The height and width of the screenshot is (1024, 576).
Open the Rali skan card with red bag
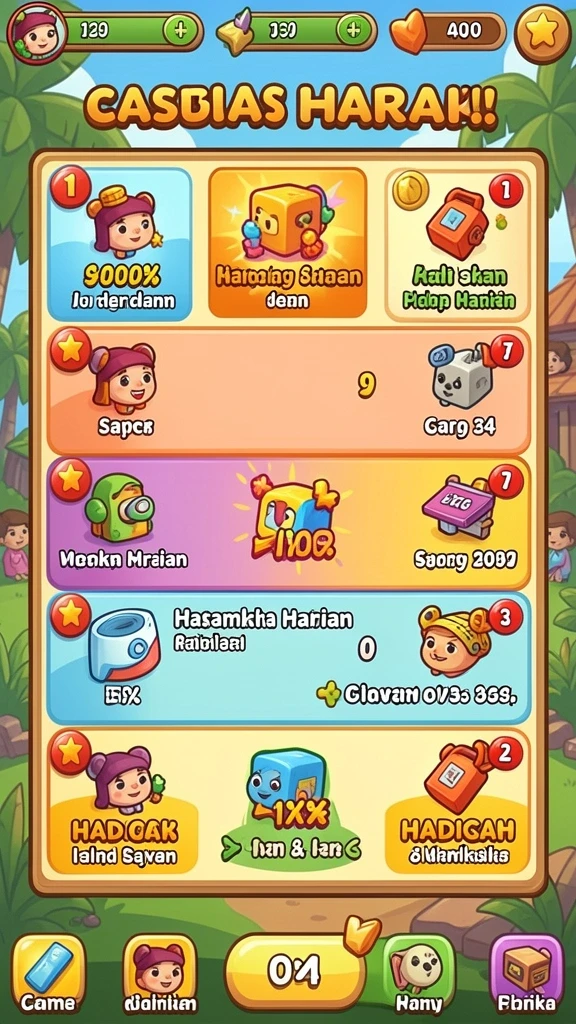[457, 246]
